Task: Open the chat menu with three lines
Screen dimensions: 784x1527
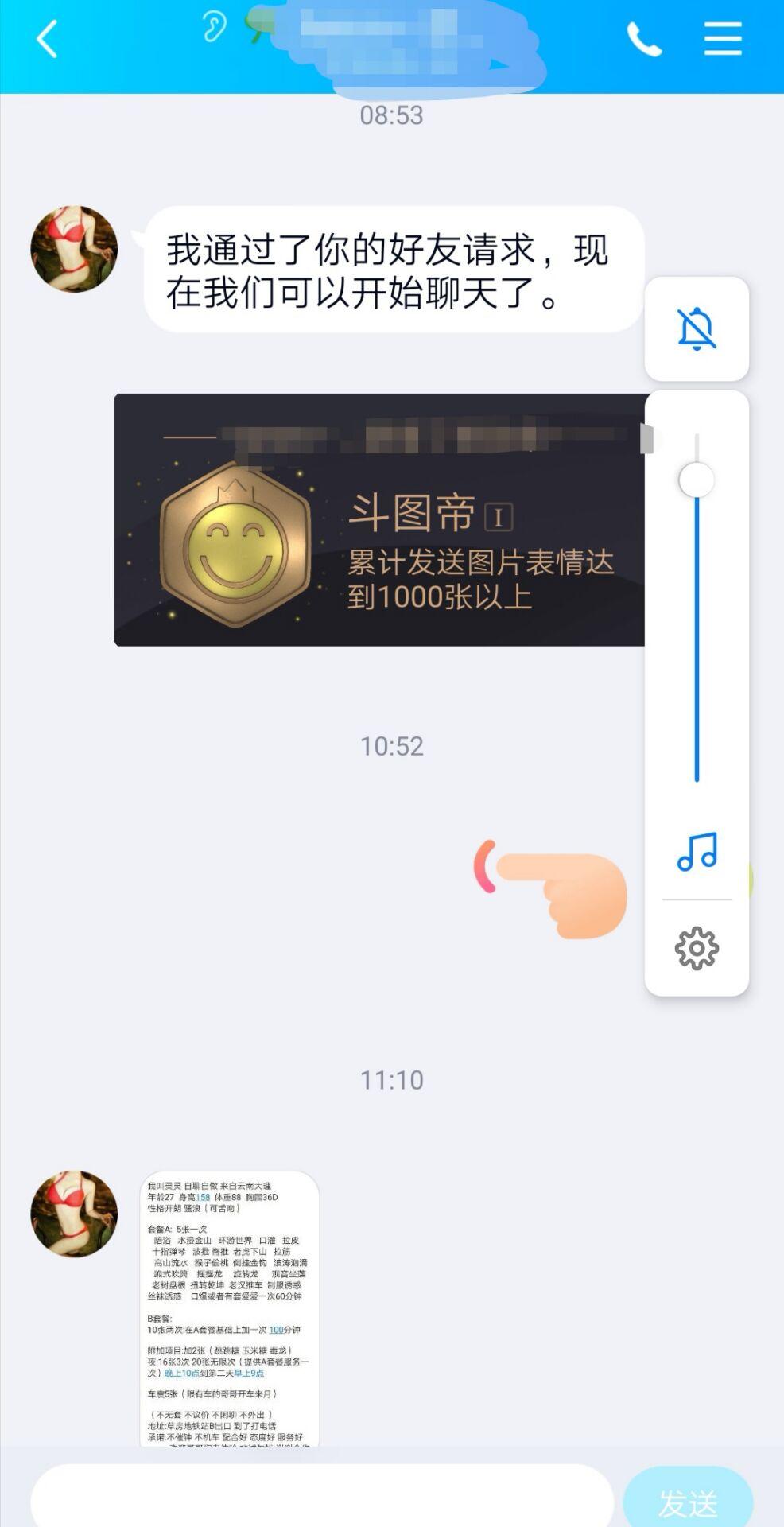Action: pyautogui.click(x=722, y=40)
